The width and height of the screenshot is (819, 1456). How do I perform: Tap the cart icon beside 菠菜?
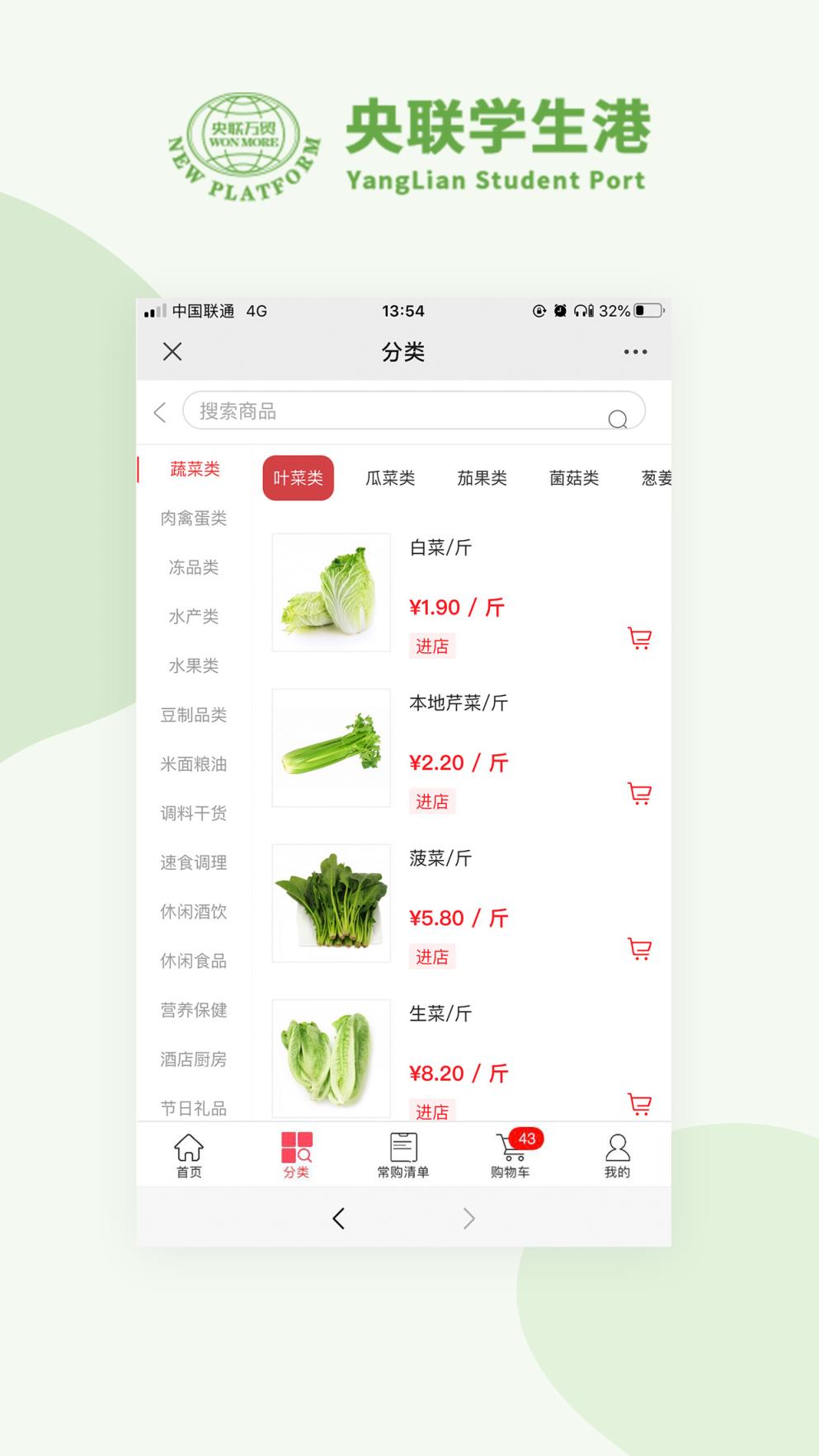pyautogui.click(x=639, y=949)
